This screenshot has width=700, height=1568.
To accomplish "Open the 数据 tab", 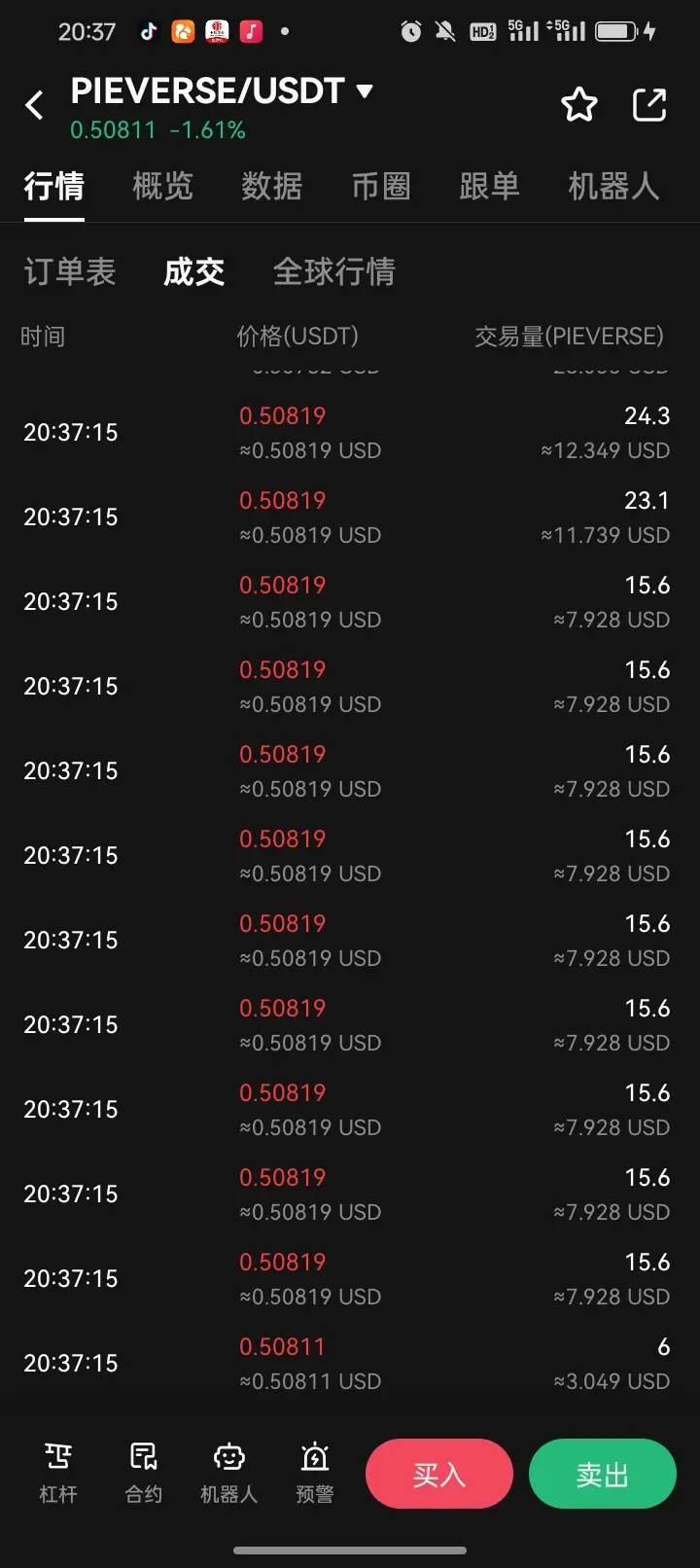I will 272,186.
